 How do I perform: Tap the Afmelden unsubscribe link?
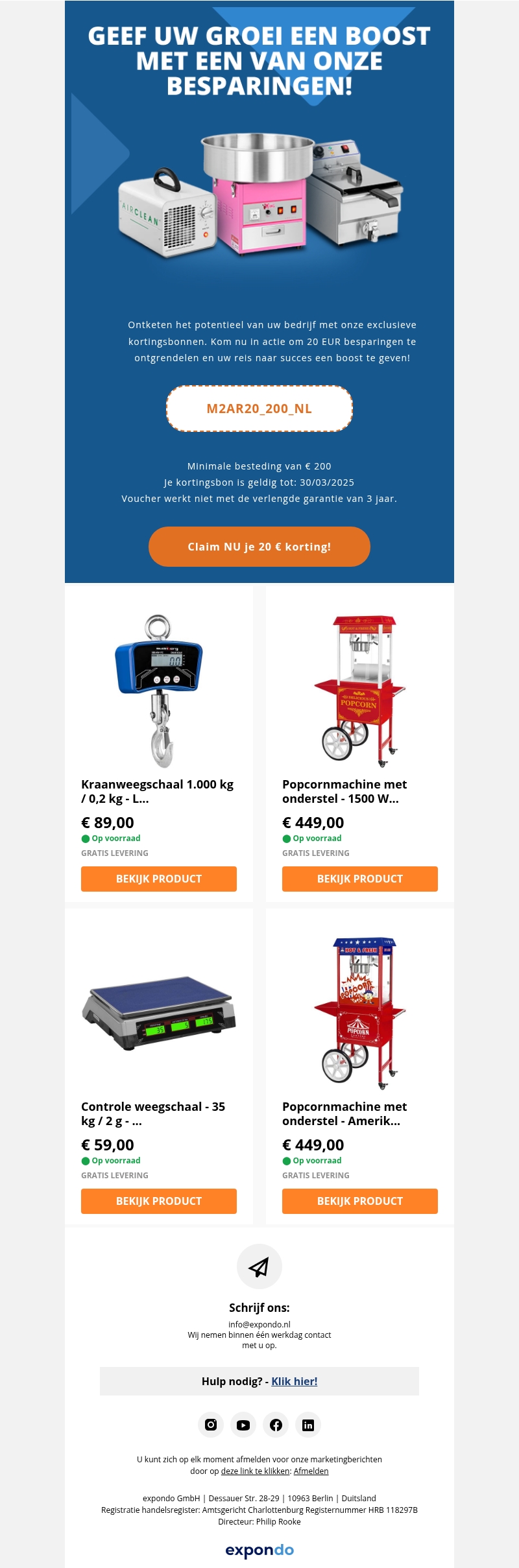[x=311, y=1471]
